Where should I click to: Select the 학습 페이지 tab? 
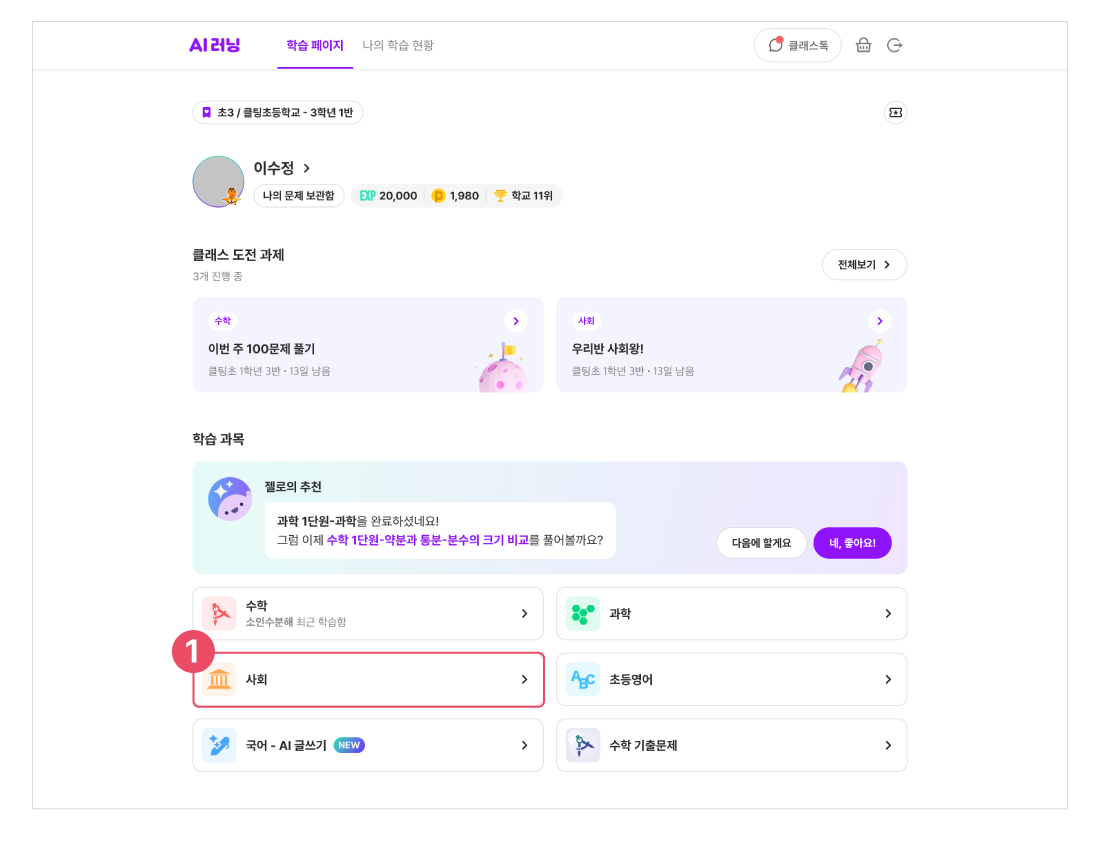tap(314, 45)
